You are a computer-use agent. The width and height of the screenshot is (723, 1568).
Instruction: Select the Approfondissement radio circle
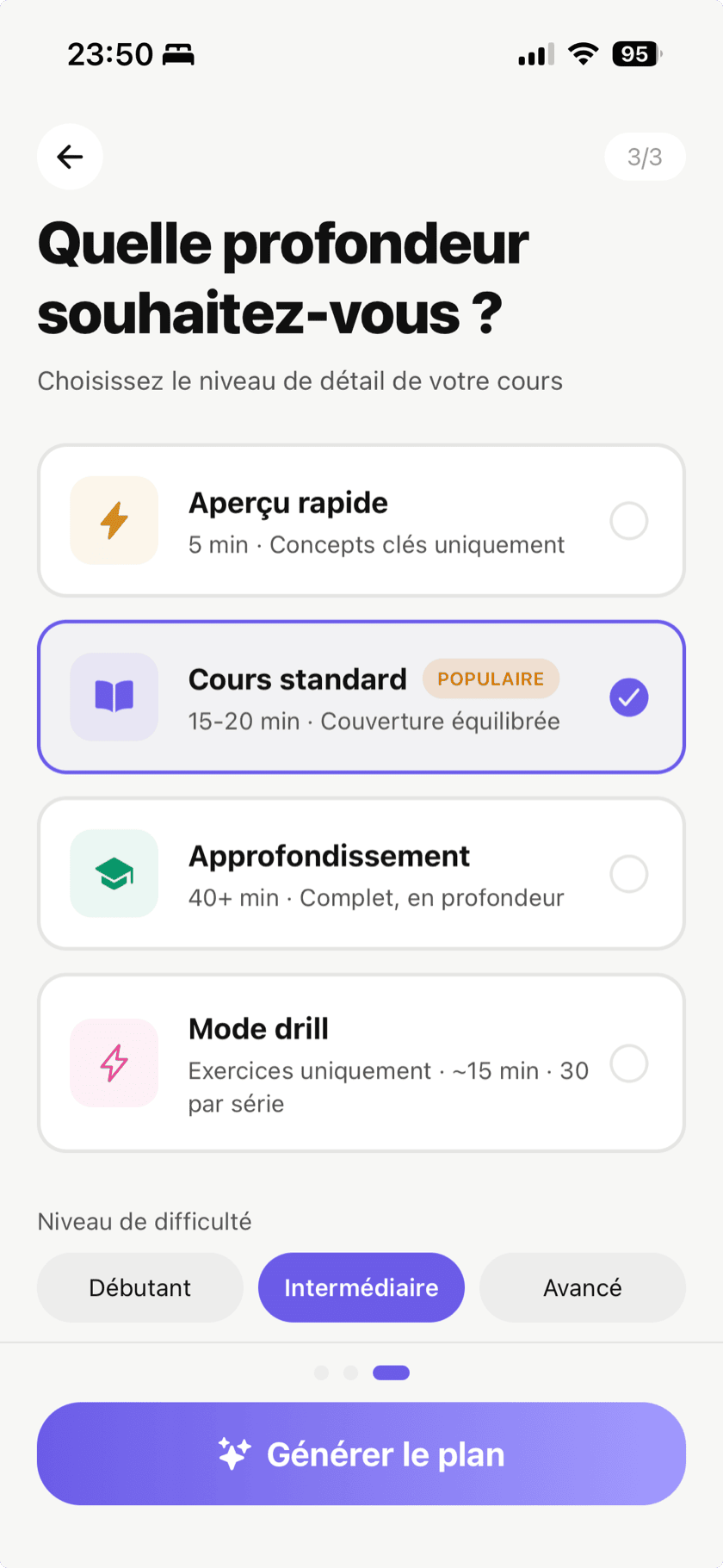pos(628,873)
